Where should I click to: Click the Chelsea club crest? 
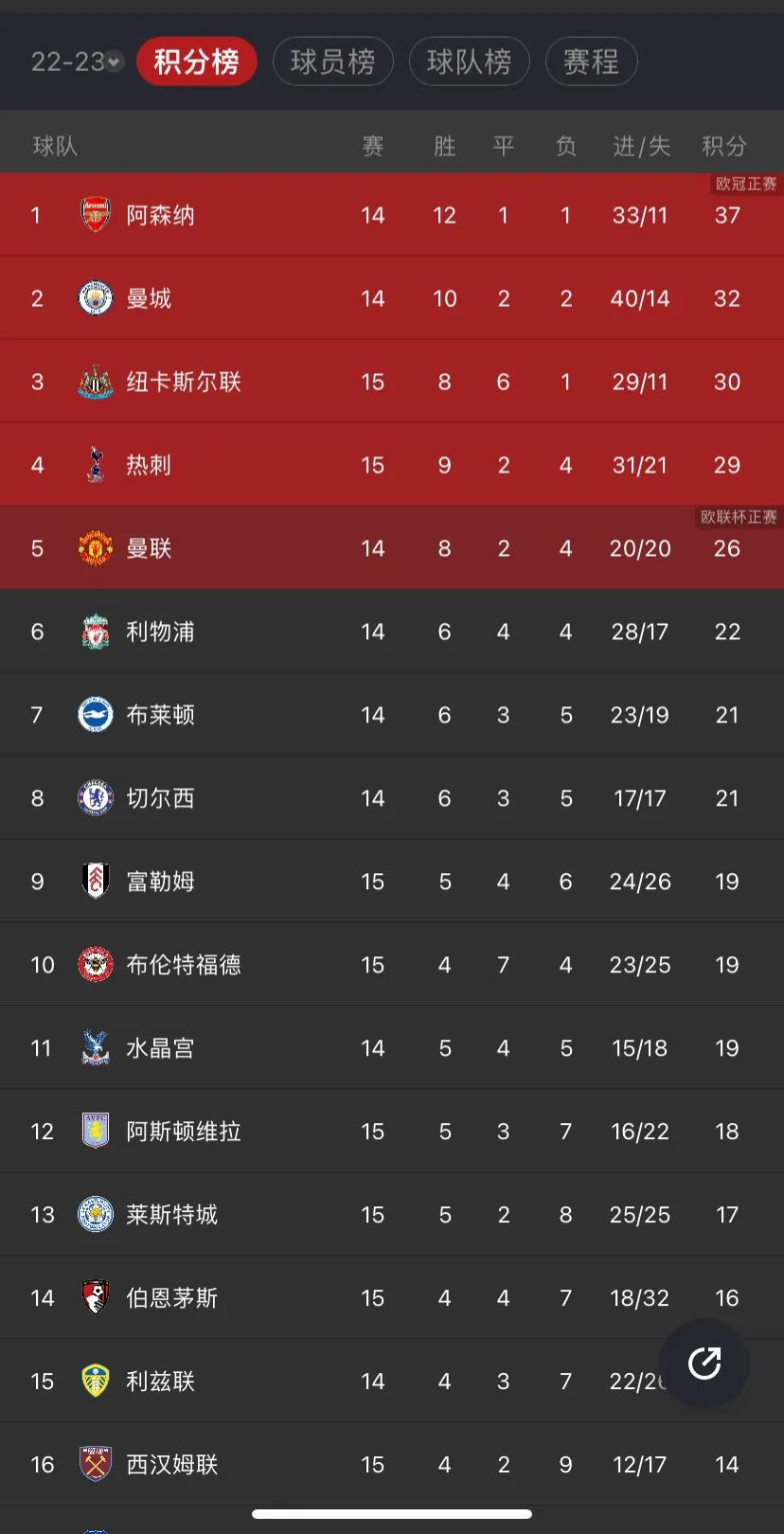pyautogui.click(x=95, y=798)
